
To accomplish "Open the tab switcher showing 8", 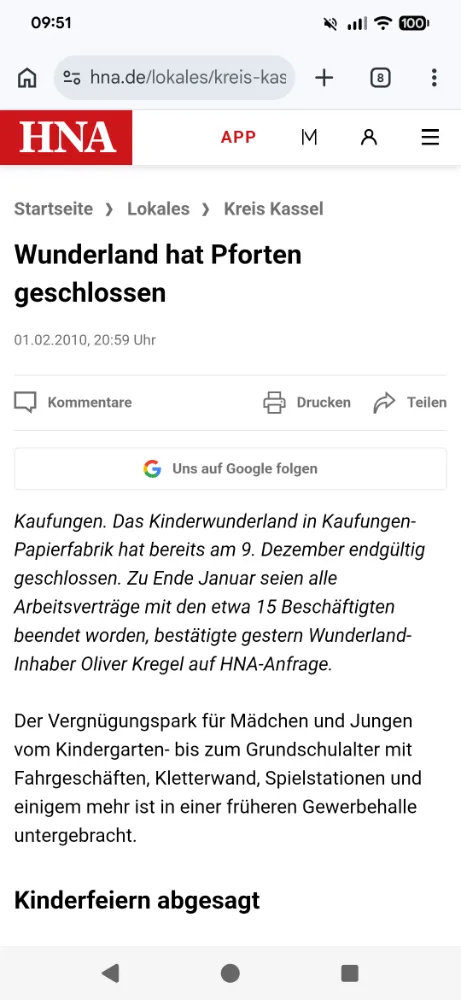I will 380,78.
